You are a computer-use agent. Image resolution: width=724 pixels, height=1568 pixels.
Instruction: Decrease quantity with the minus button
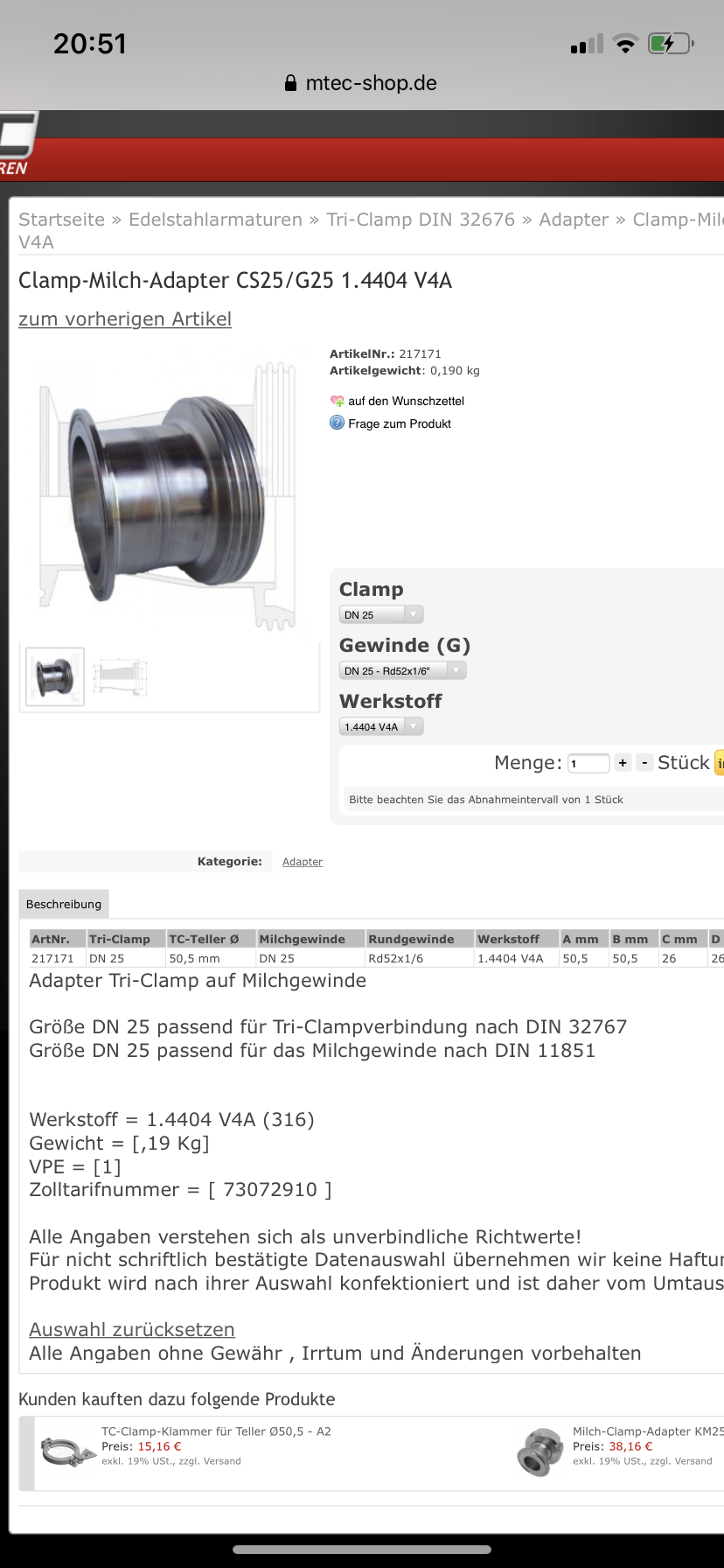tap(644, 763)
